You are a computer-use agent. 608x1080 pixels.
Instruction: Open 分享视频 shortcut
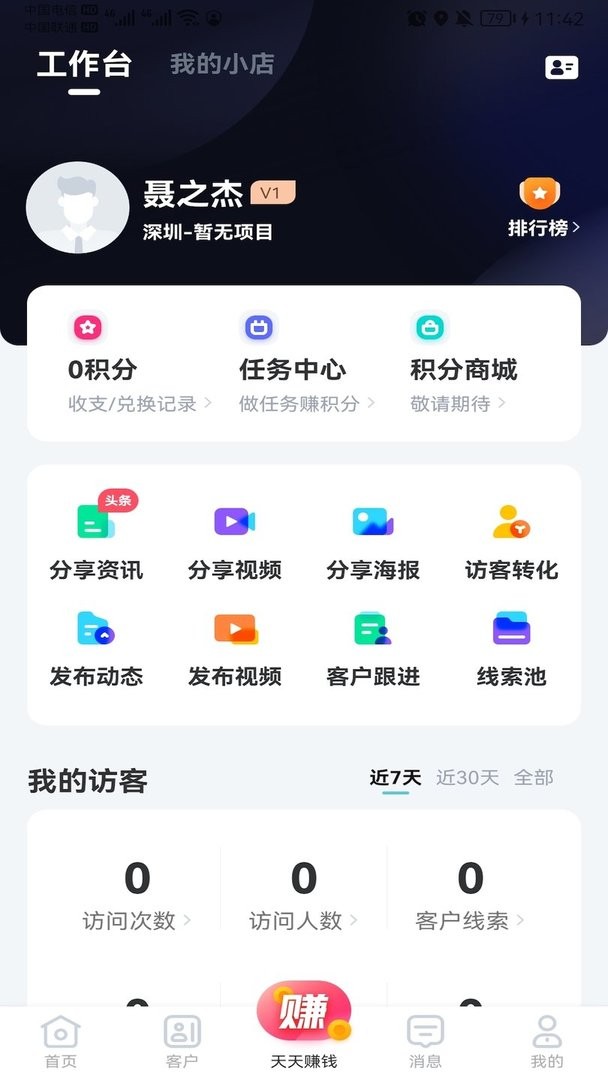pyautogui.click(x=235, y=545)
